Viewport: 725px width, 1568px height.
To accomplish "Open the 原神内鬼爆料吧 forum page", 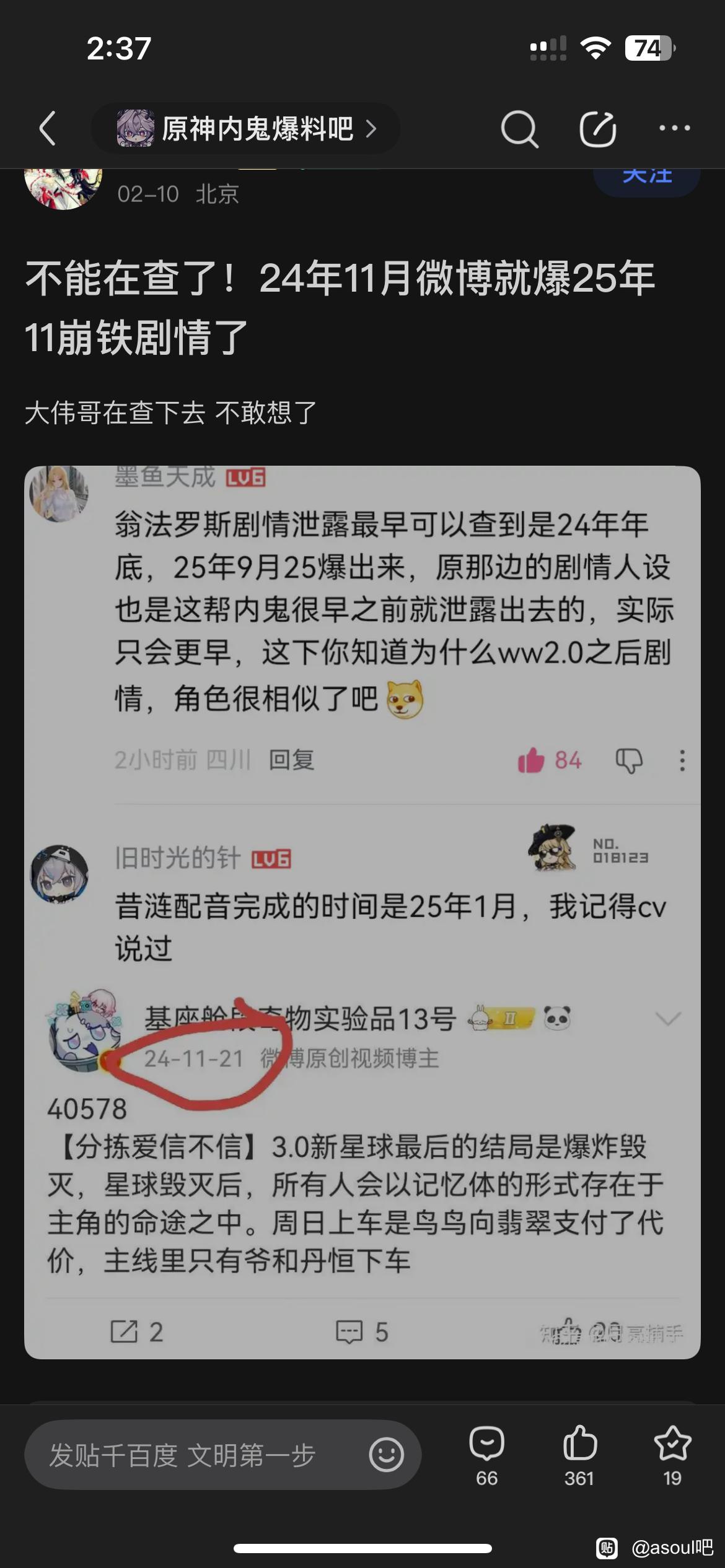I will (245, 128).
